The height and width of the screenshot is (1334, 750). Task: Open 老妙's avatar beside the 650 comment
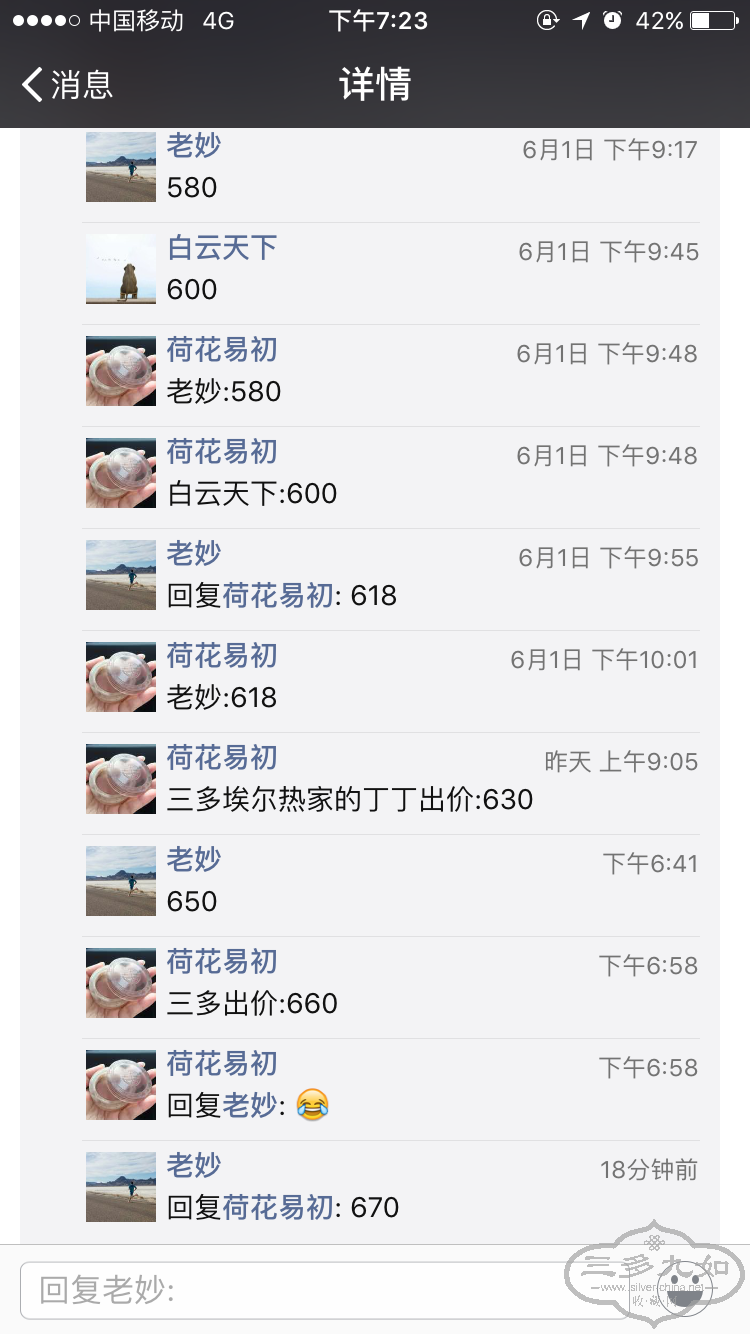coord(121,881)
